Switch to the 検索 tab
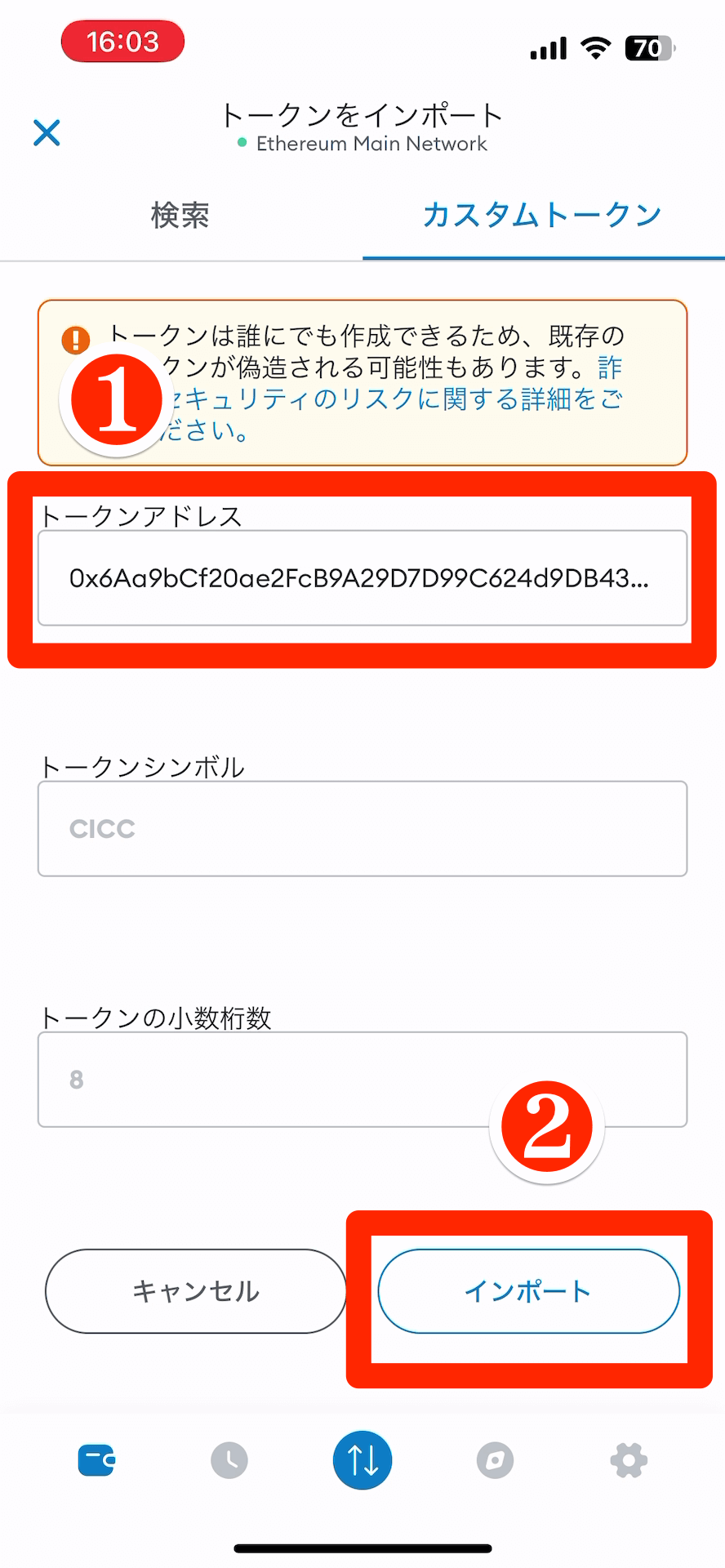 click(180, 216)
